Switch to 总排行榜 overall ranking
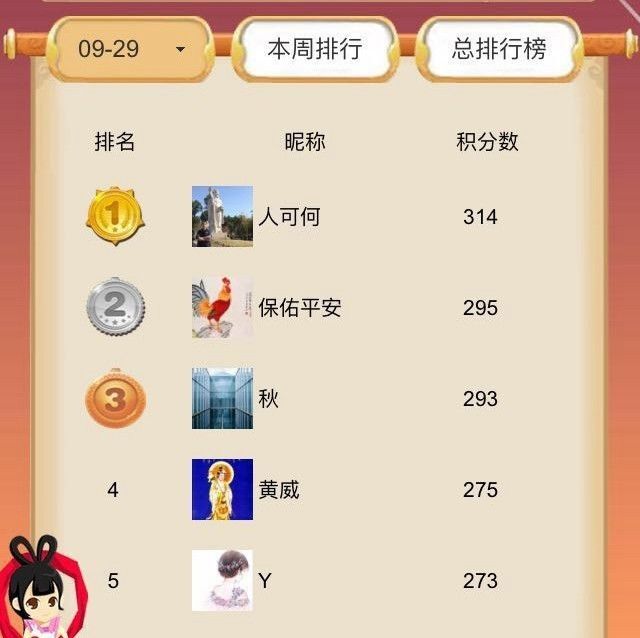640x638 pixels. point(498,49)
